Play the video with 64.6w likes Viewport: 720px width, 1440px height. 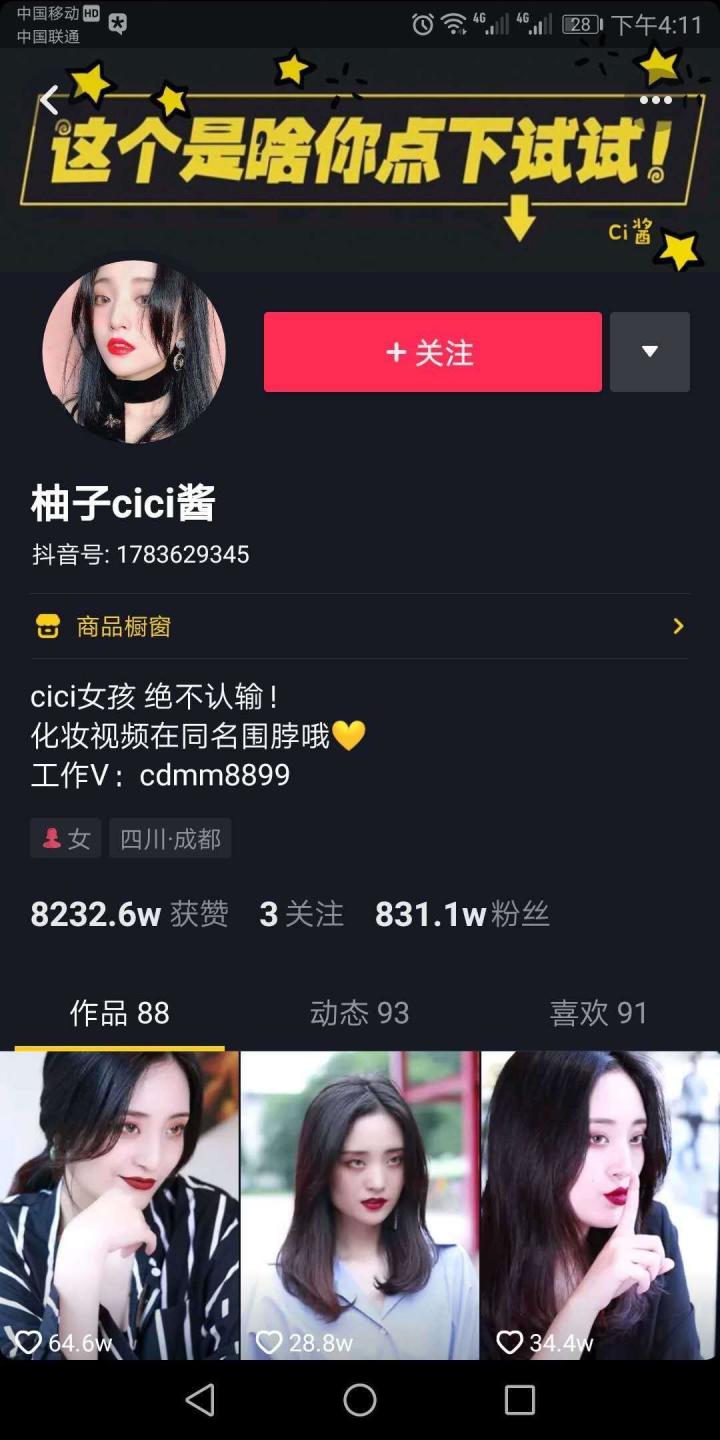click(119, 1205)
